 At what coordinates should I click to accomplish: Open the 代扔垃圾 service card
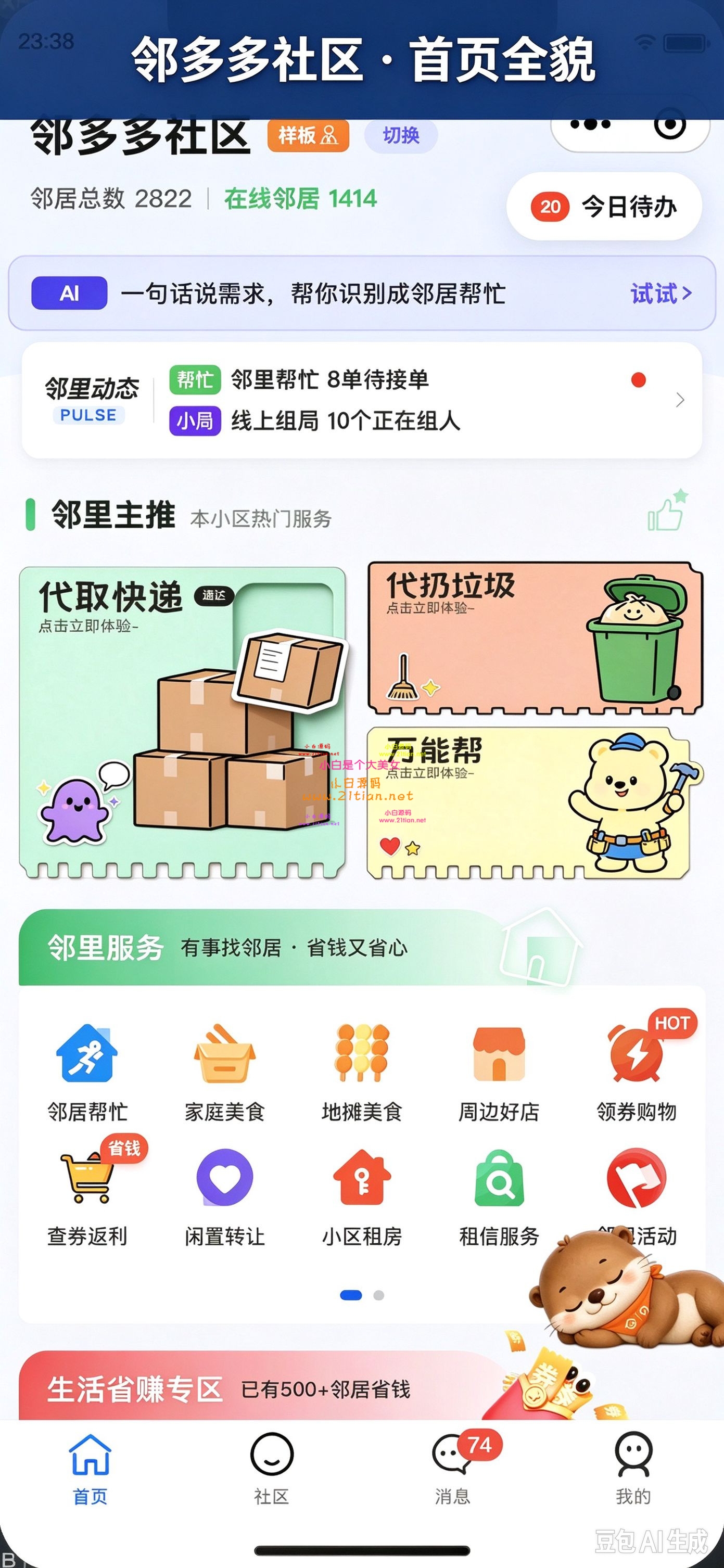click(535, 638)
